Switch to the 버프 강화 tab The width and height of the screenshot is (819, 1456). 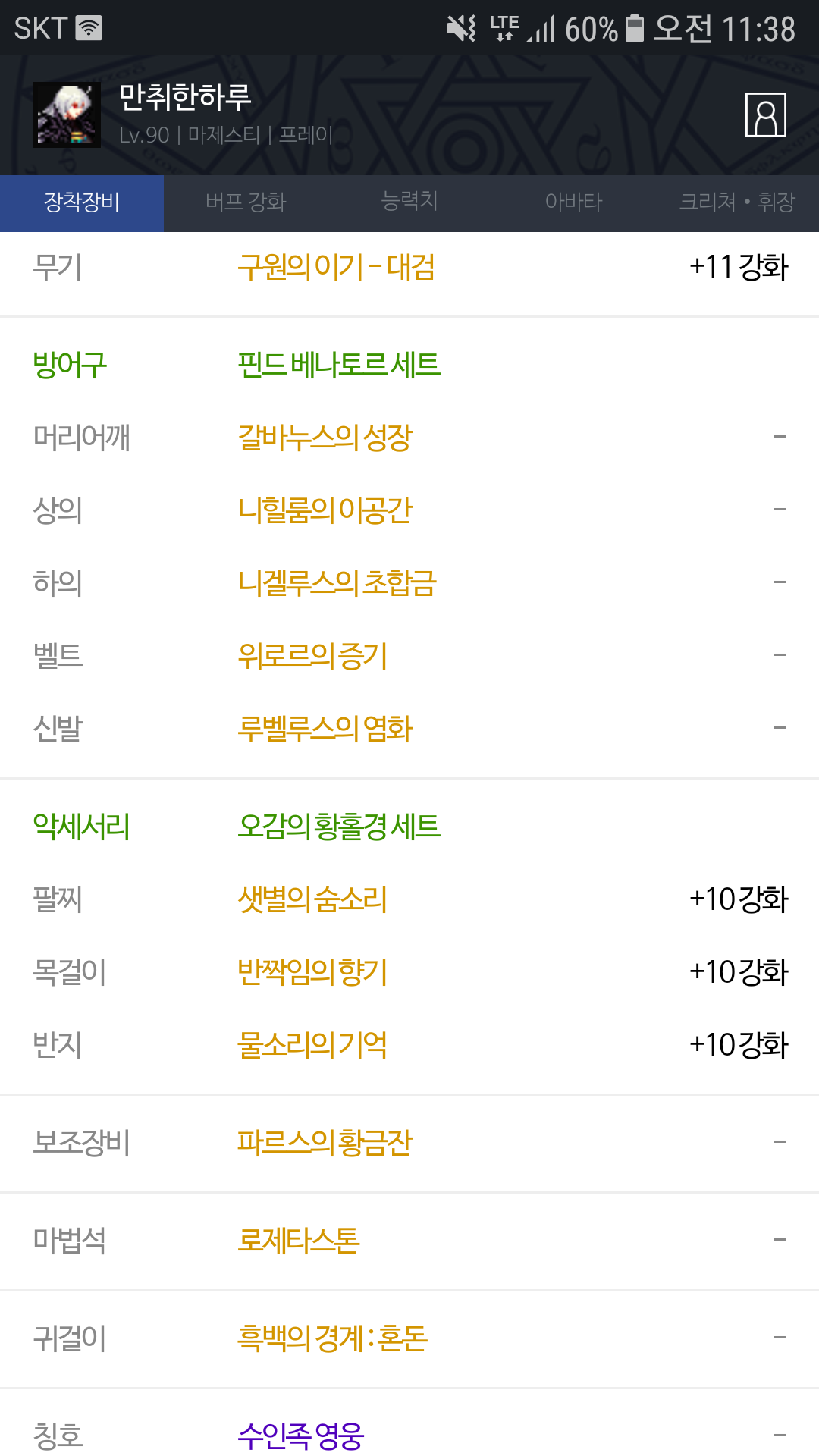tap(246, 202)
